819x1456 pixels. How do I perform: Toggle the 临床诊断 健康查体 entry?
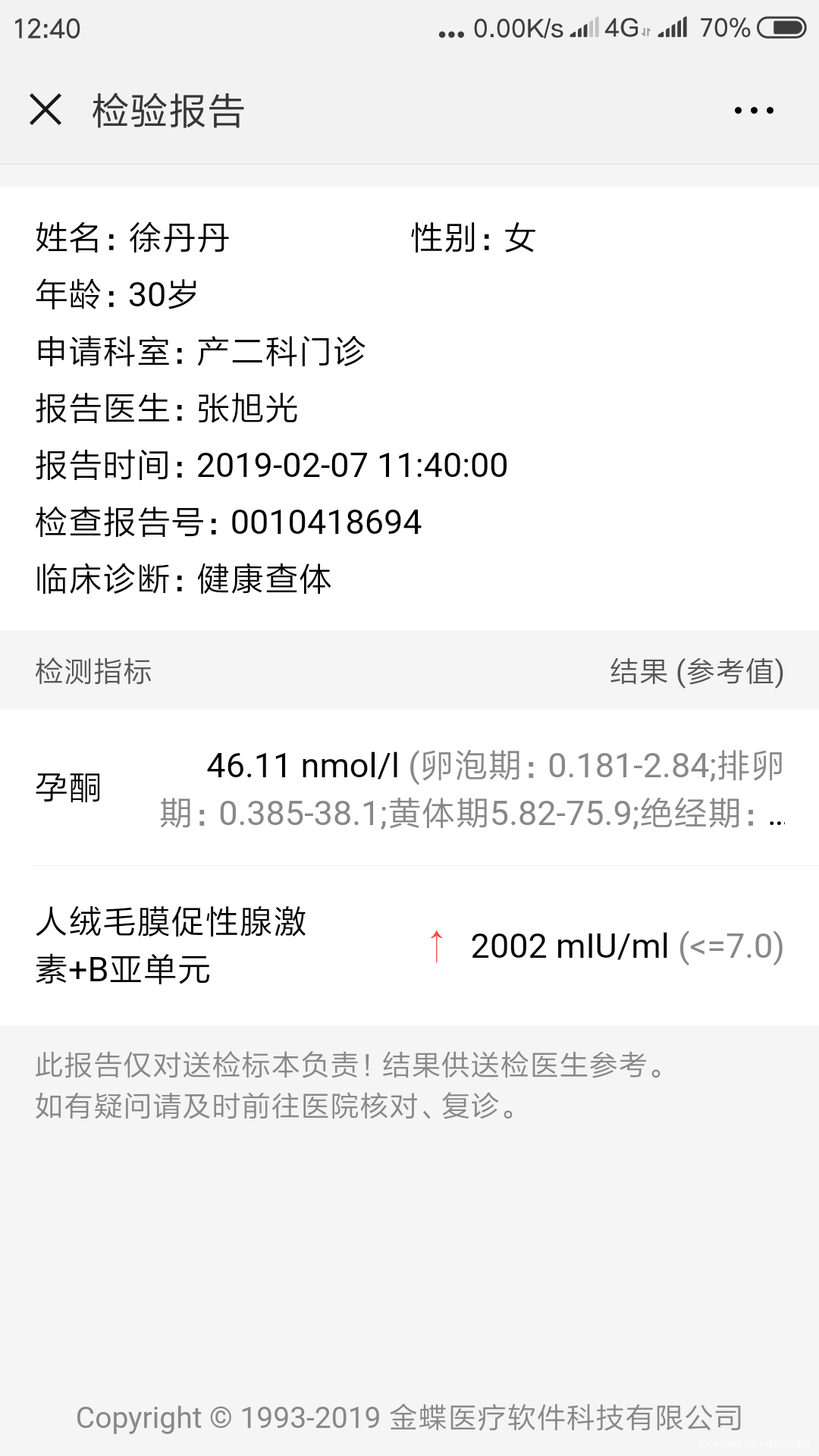point(184,579)
